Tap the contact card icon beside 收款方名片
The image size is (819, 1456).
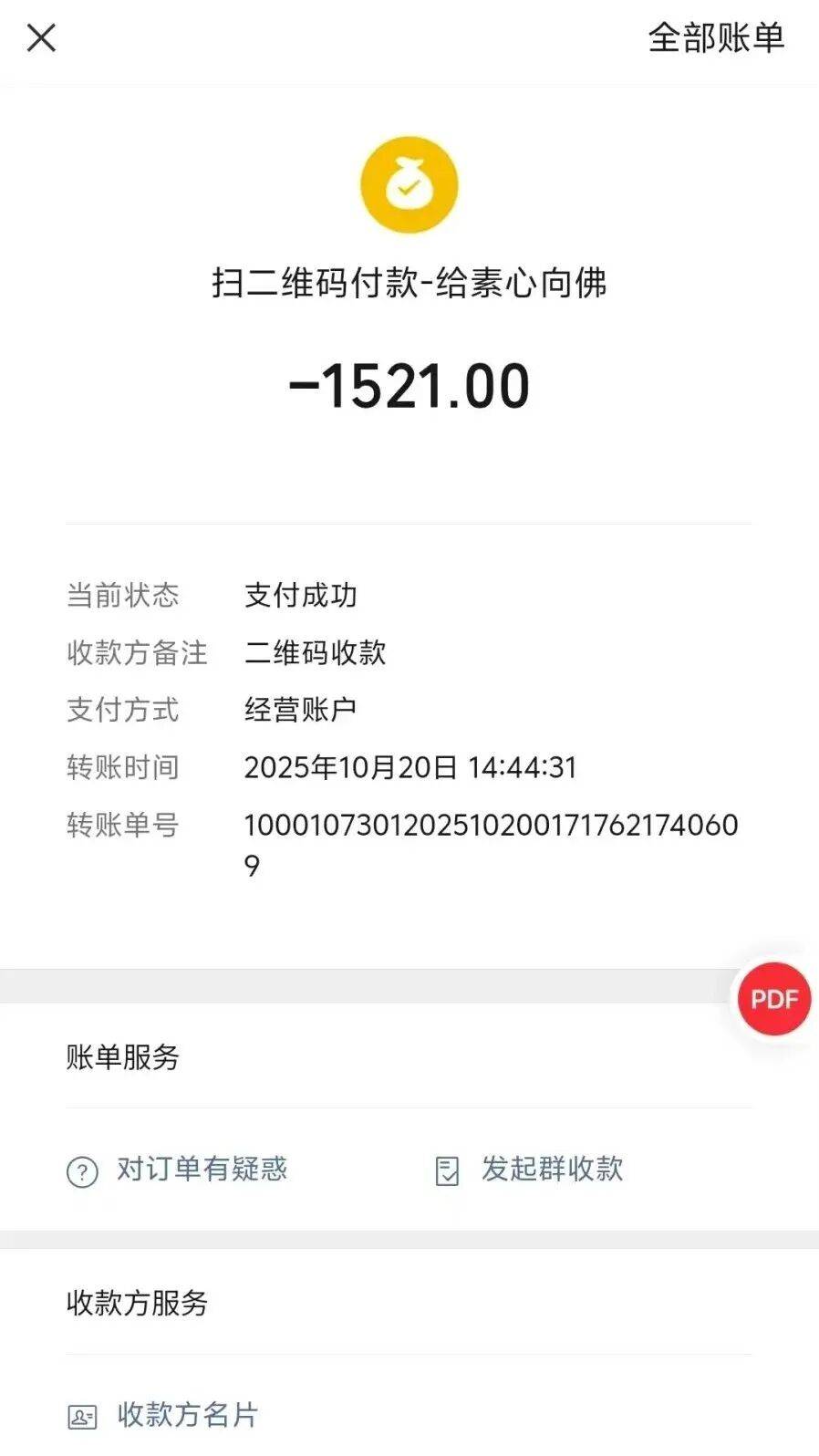coord(83,1416)
